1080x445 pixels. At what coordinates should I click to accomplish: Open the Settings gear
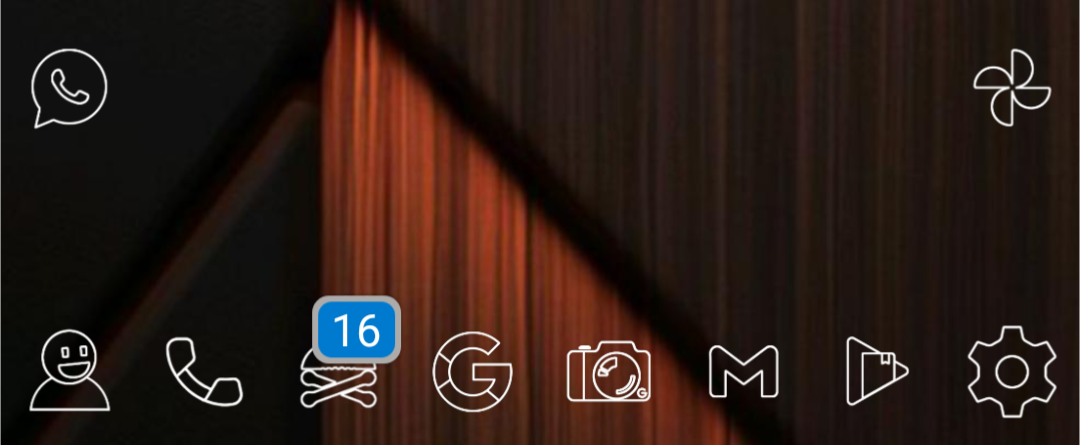[1012, 371]
